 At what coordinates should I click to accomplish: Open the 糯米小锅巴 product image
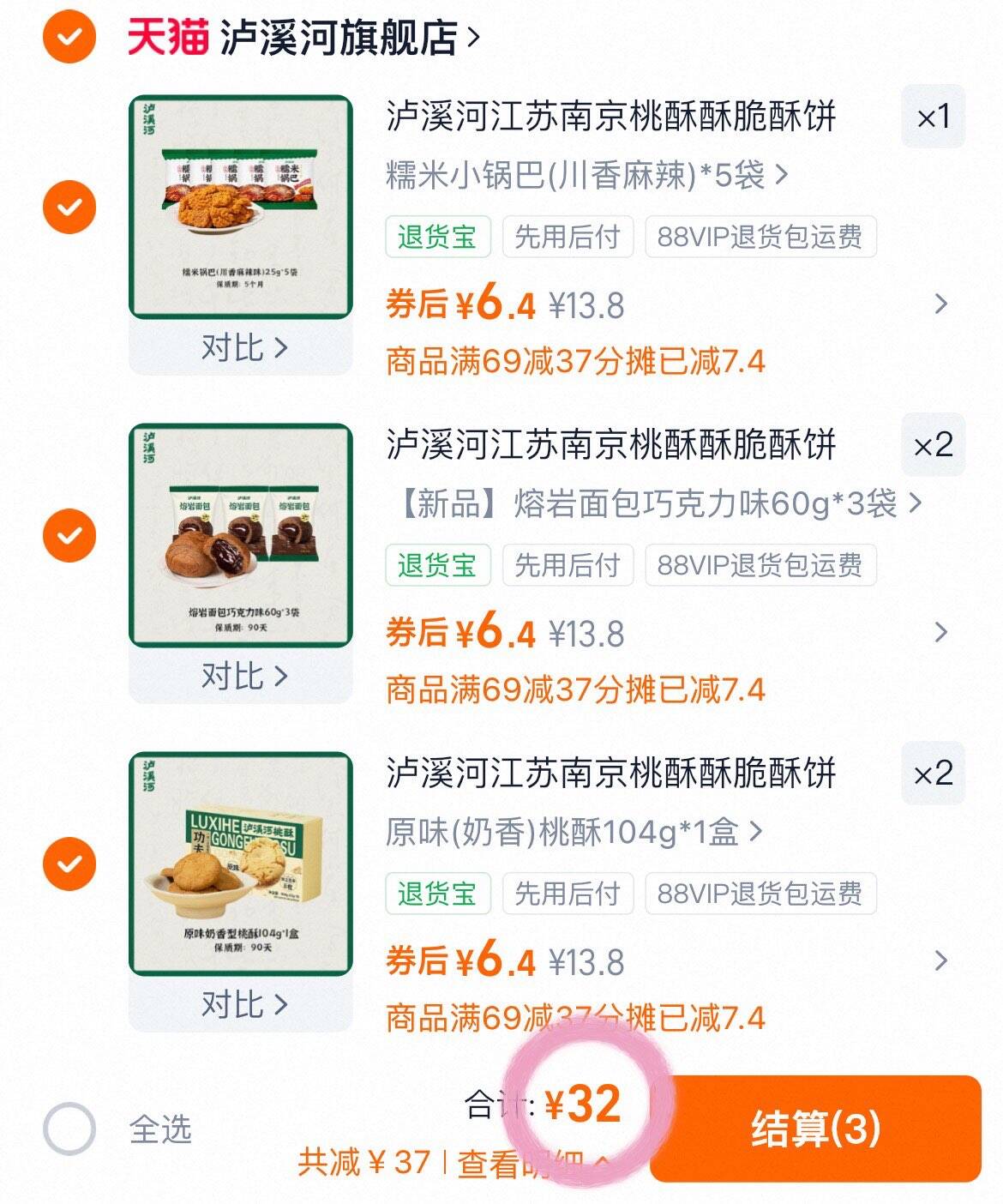[241, 207]
